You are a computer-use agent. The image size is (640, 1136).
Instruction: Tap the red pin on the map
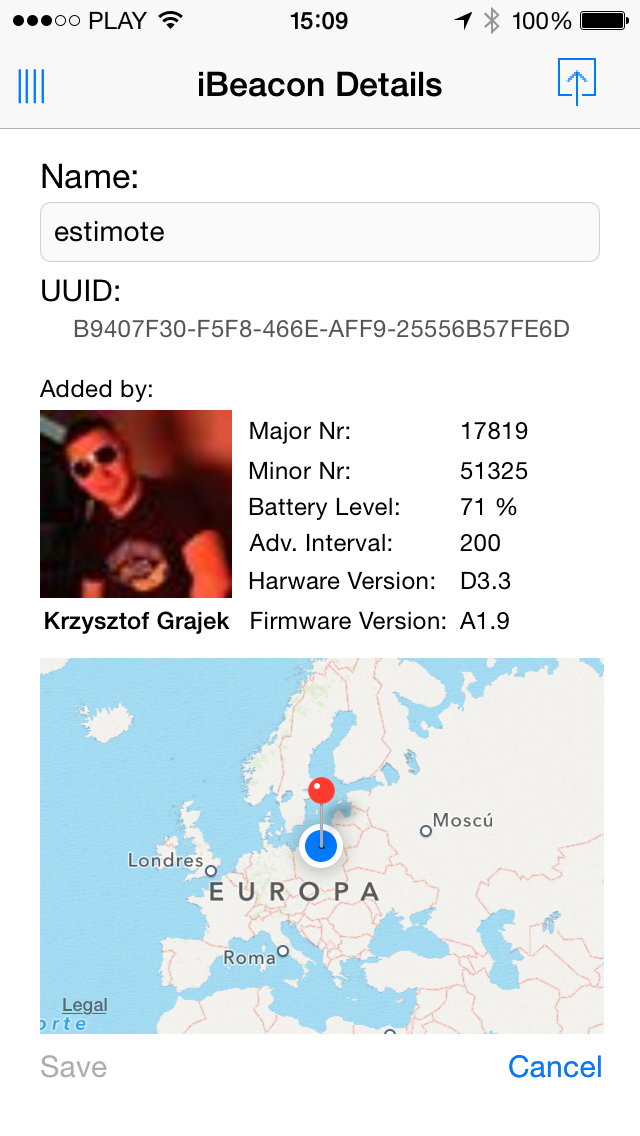pyautogui.click(x=321, y=790)
